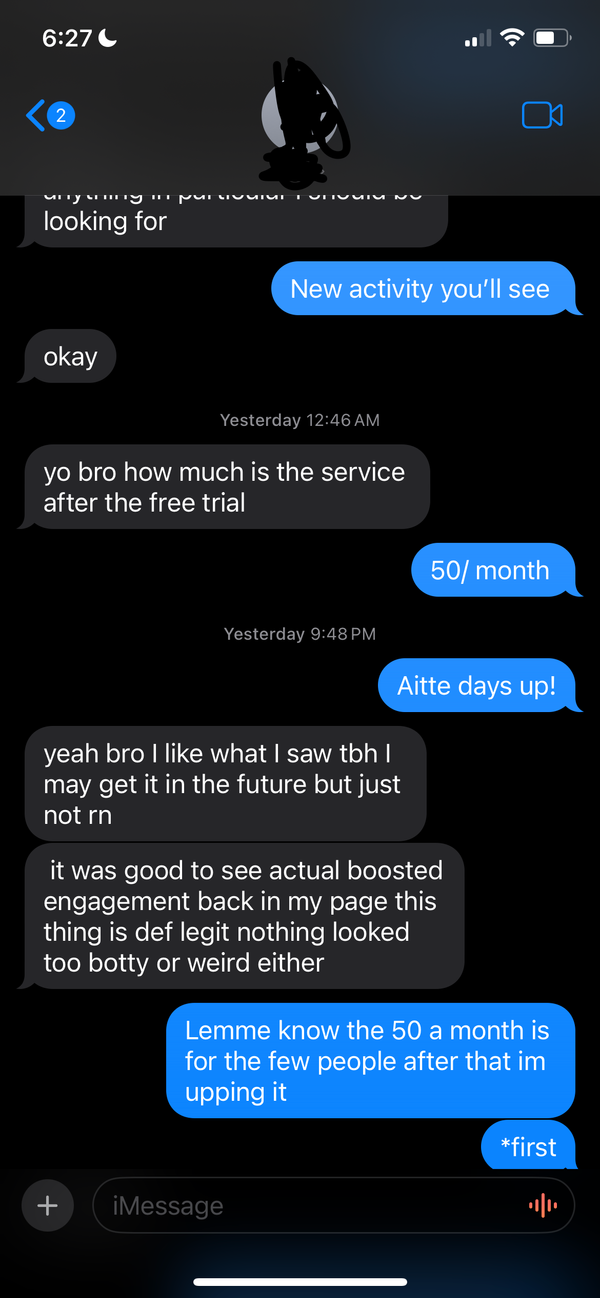Open the plus attachments menu
The height and width of the screenshot is (1298, 600).
pyautogui.click(x=47, y=1205)
